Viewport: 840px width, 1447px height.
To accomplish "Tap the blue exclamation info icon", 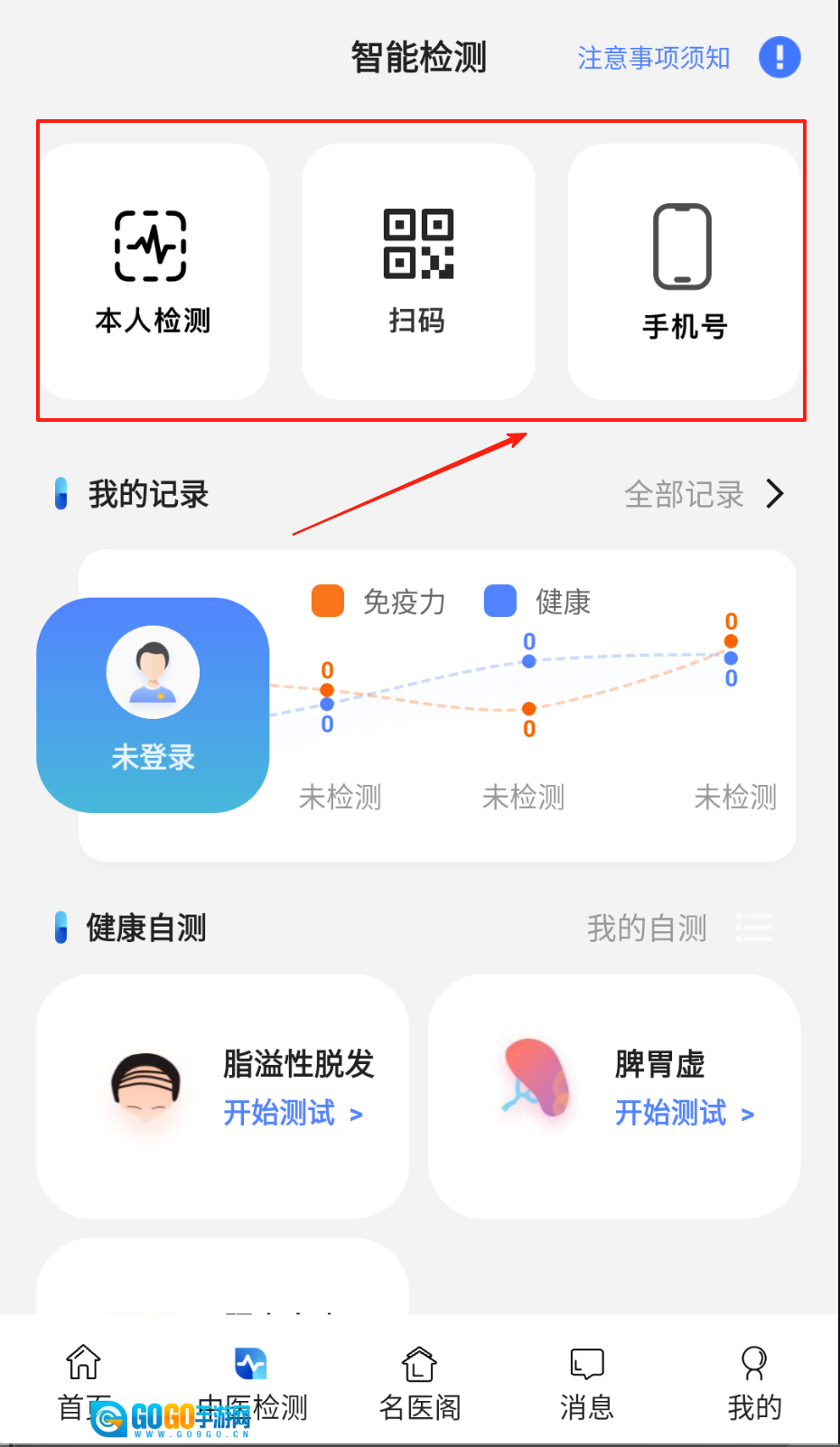I will (x=779, y=58).
